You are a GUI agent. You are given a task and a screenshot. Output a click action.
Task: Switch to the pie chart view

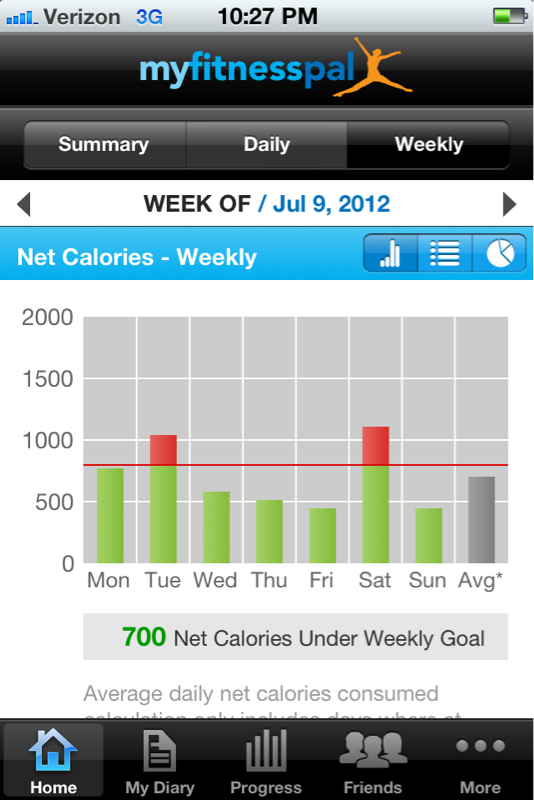coord(499,253)
